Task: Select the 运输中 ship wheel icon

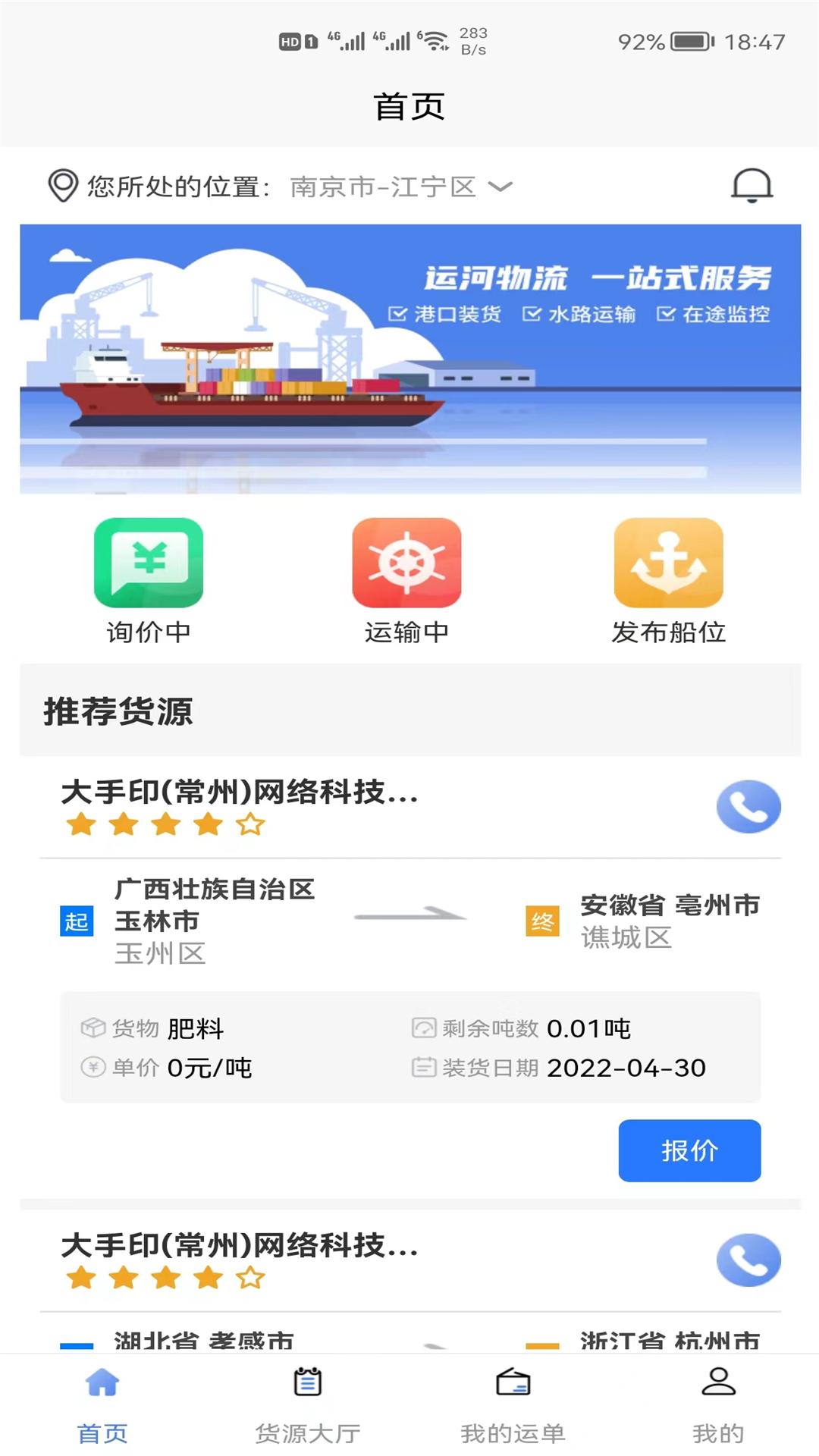Action: tap(408, 563)
